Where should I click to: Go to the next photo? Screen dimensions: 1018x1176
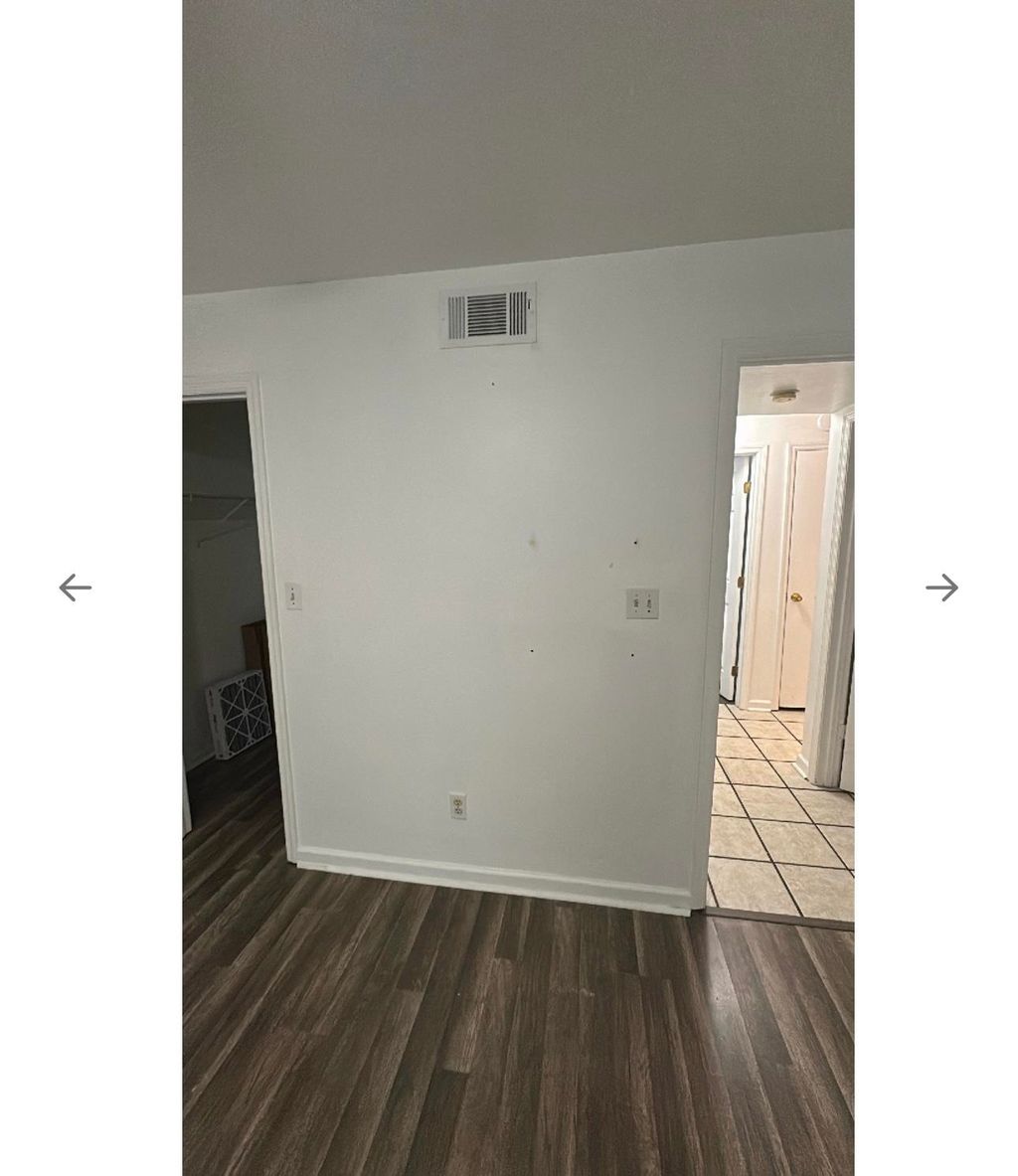941,588
